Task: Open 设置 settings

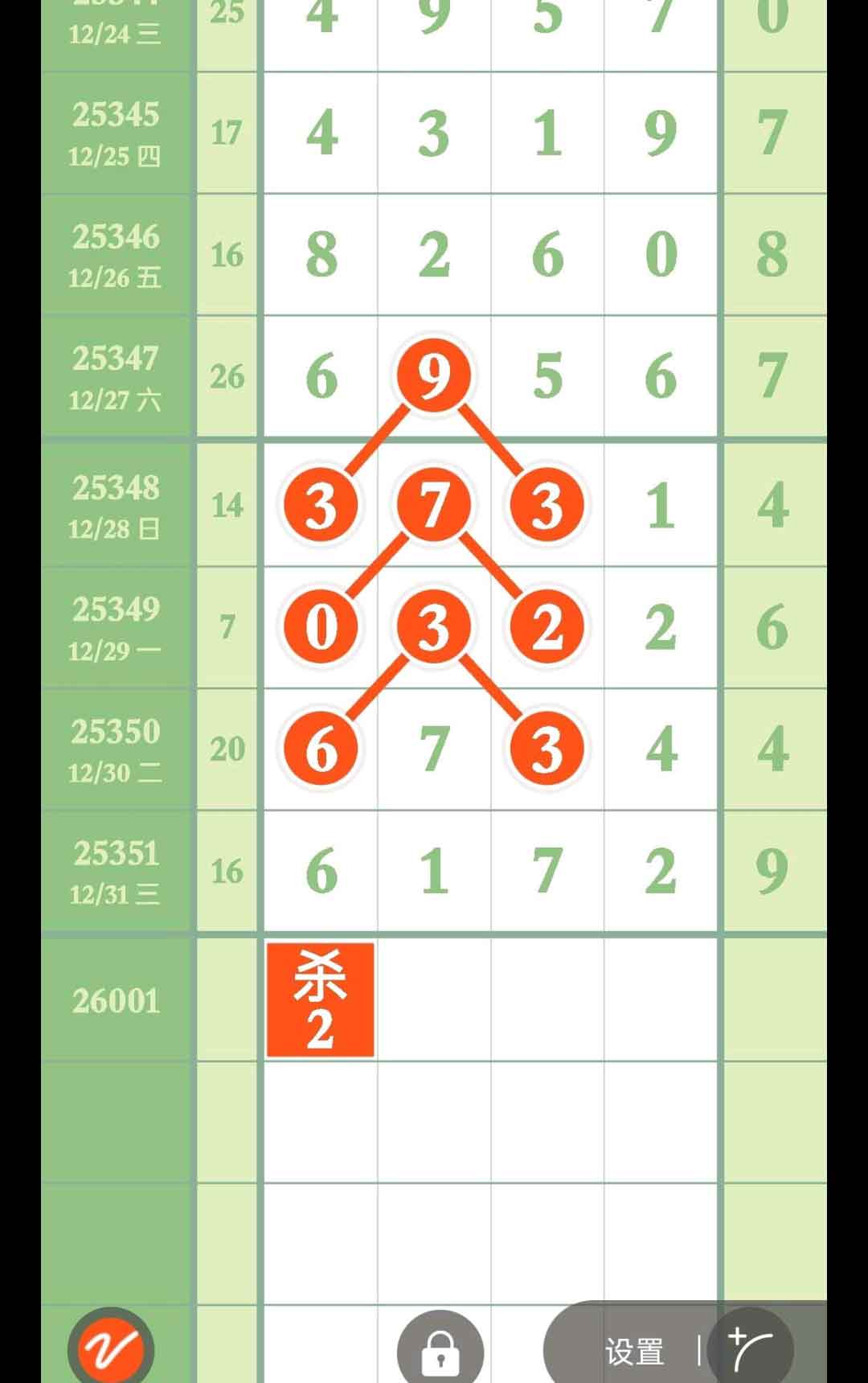Action: point(635,1352)
